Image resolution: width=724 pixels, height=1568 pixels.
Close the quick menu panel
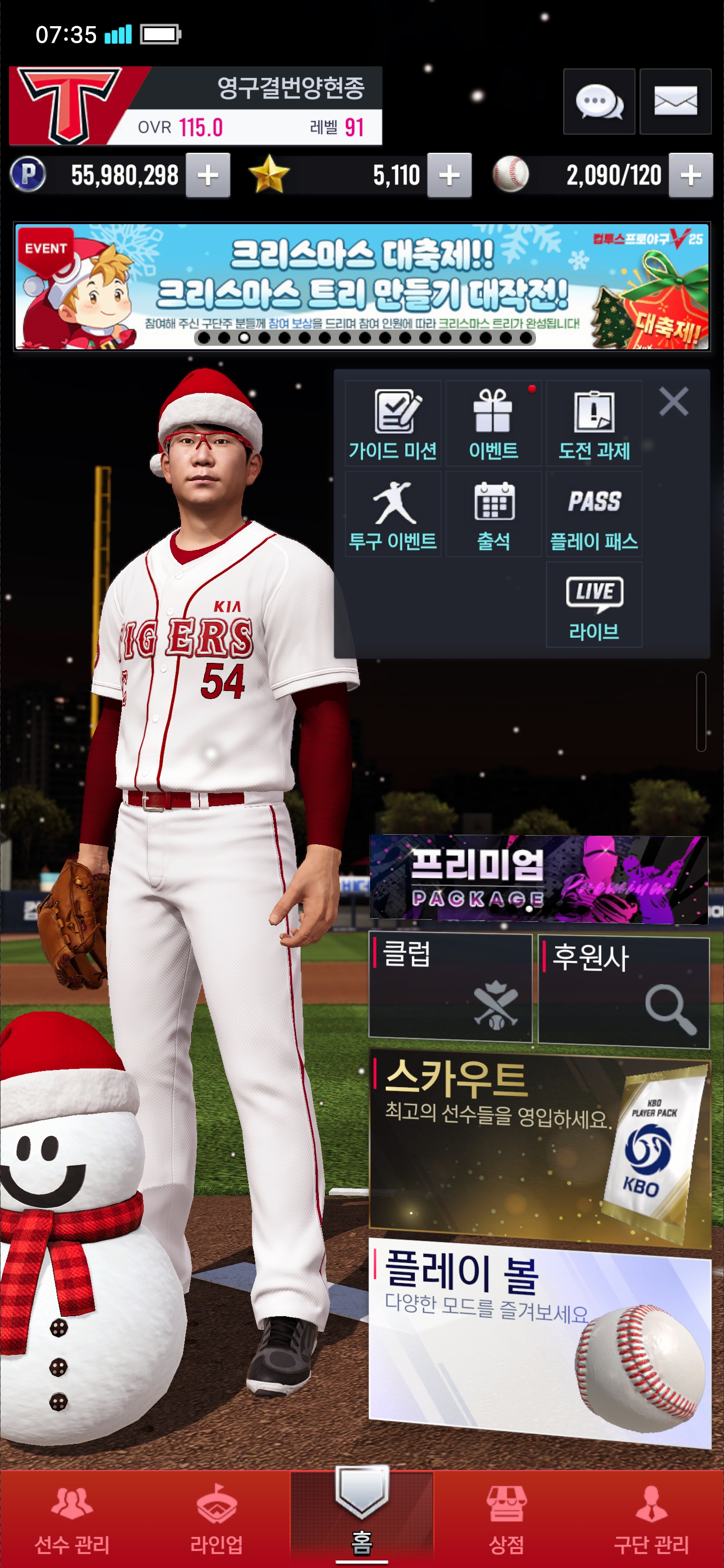pyautogui.click(x=673, y=402)
